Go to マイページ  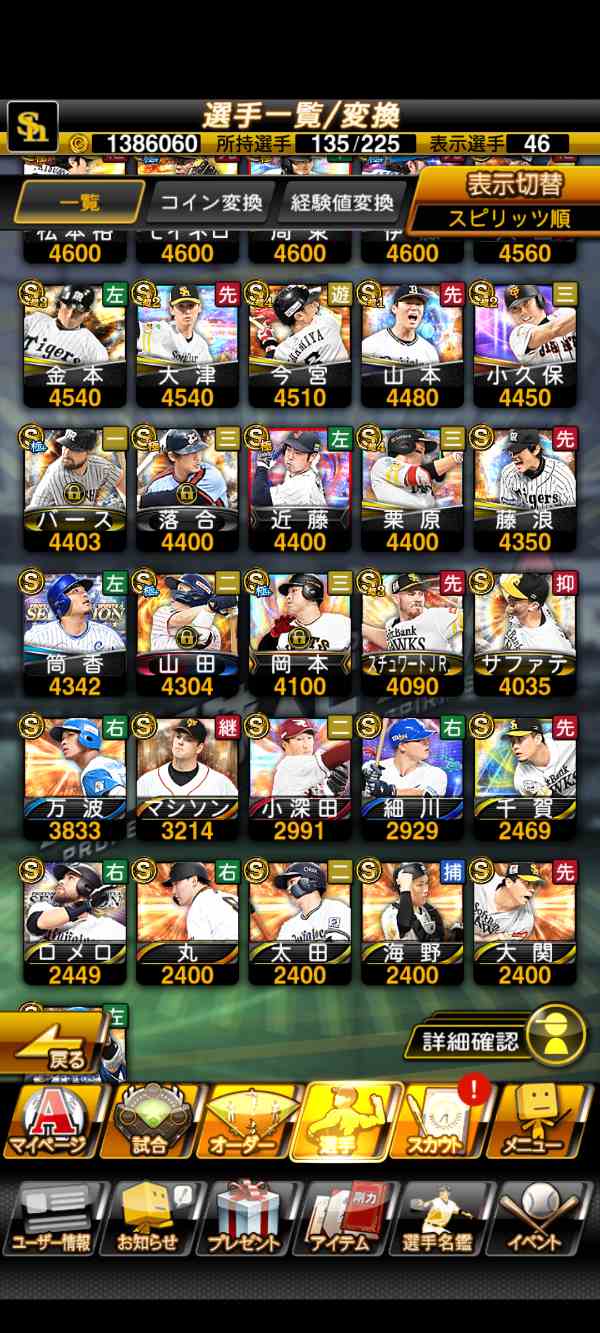50,1121
